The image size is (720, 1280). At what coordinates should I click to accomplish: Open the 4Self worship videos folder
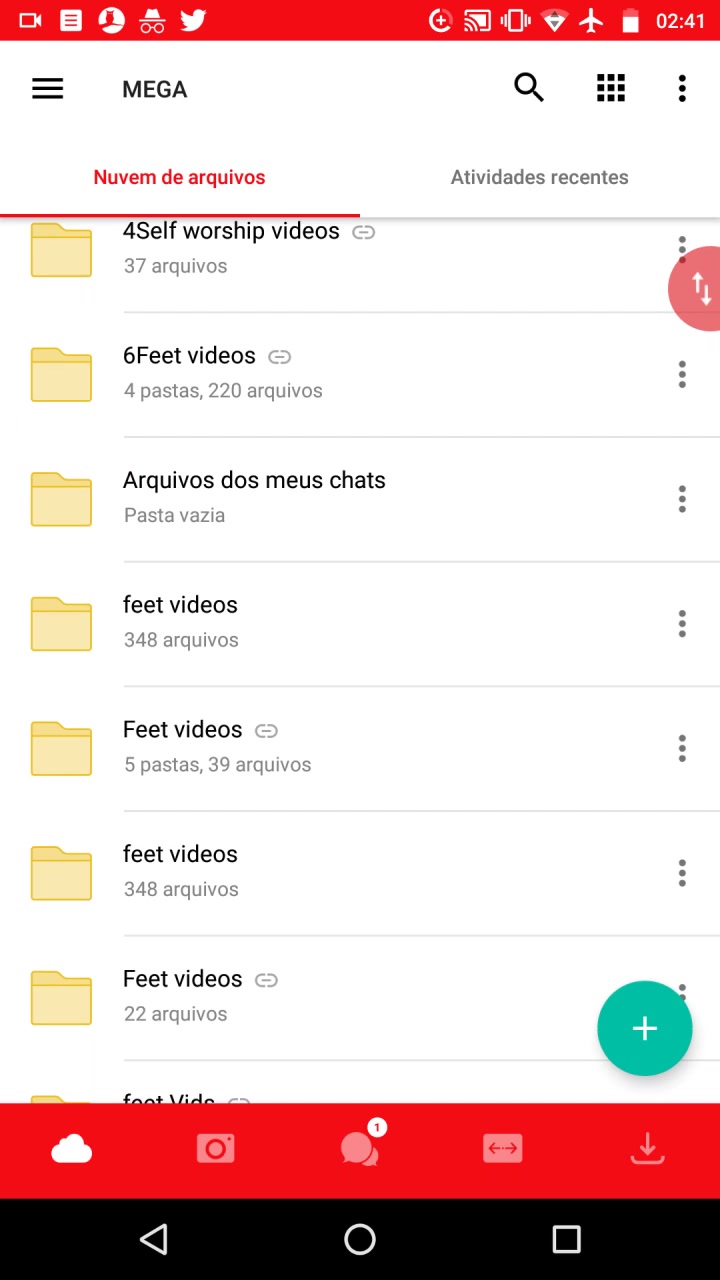300,248
